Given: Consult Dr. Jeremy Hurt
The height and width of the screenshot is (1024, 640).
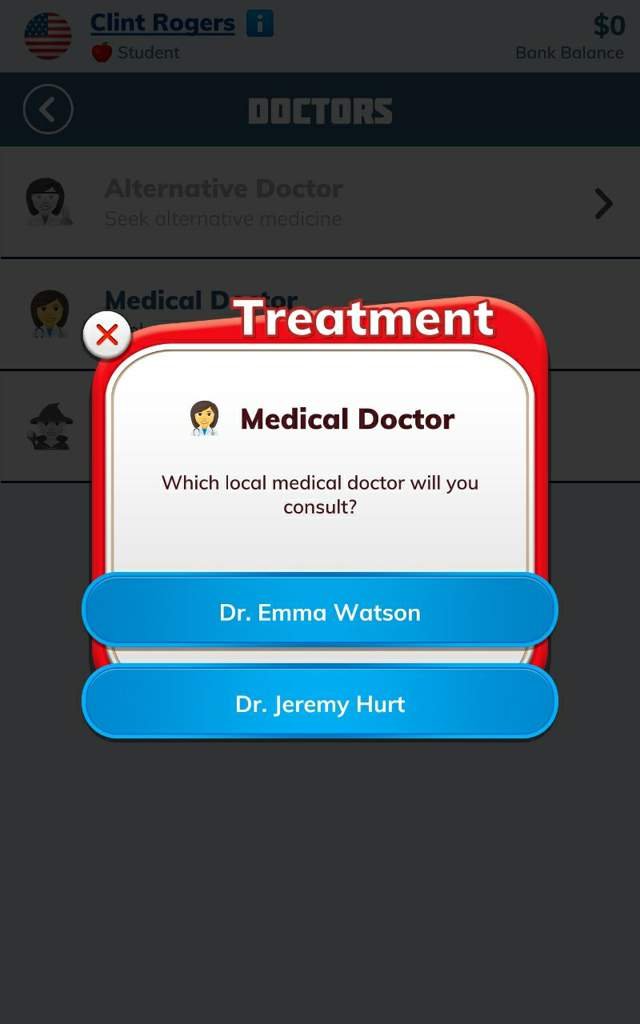Looking at the screenshot, I should pyautogui.click(x=320, y=704).
